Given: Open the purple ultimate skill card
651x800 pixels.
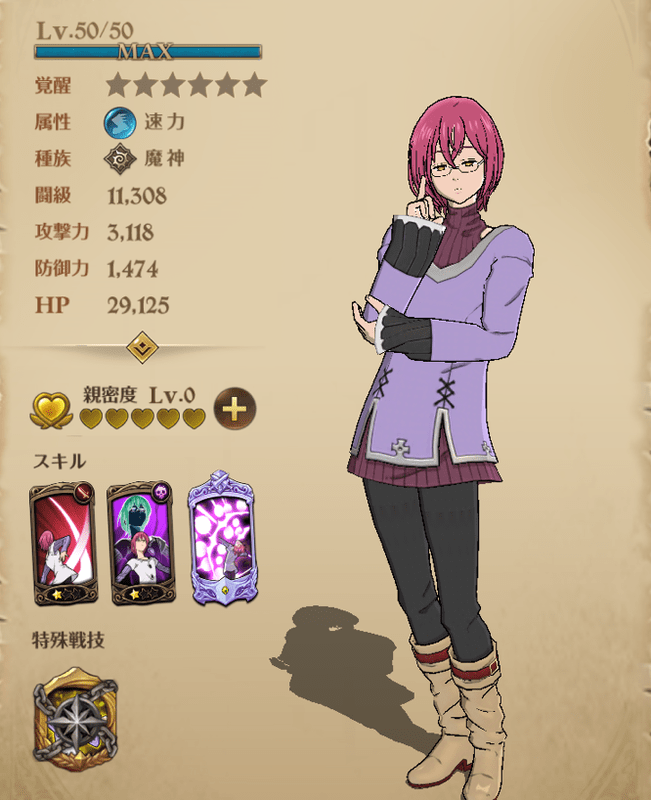Looking at the screenshot, I should (x=219, y=542).
